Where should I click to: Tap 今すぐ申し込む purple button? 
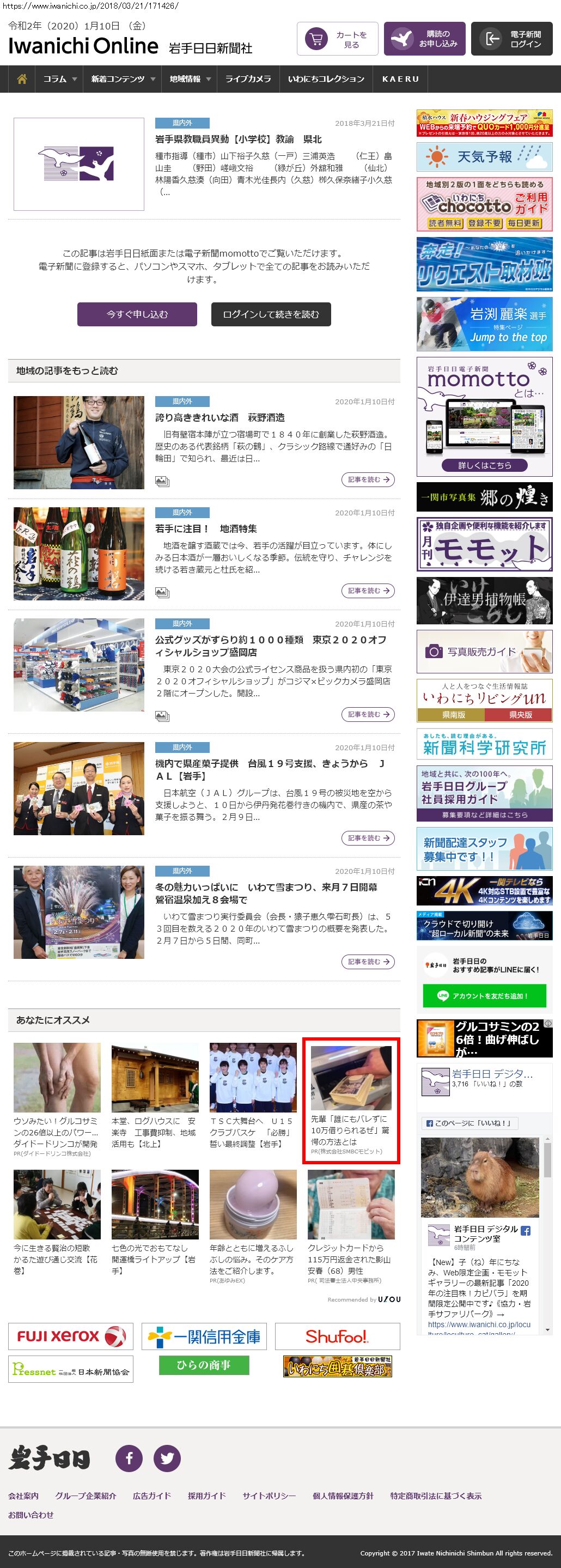point(137,314)
